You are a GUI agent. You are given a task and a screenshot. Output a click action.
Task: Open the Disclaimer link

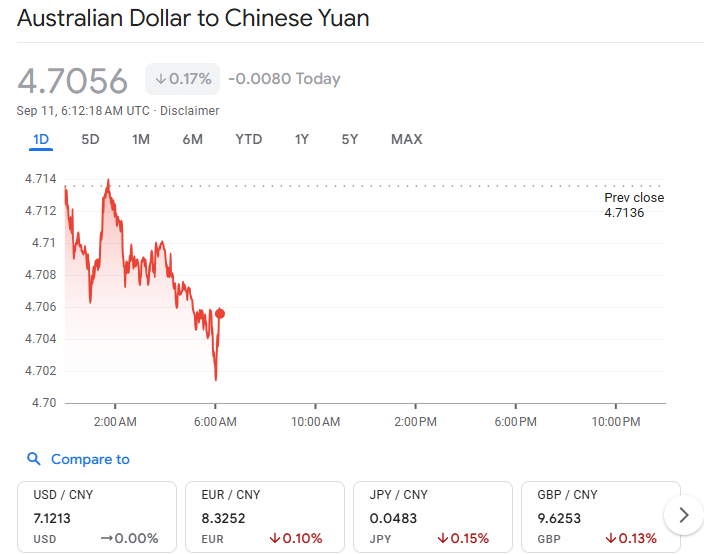(x=190, y=111)
